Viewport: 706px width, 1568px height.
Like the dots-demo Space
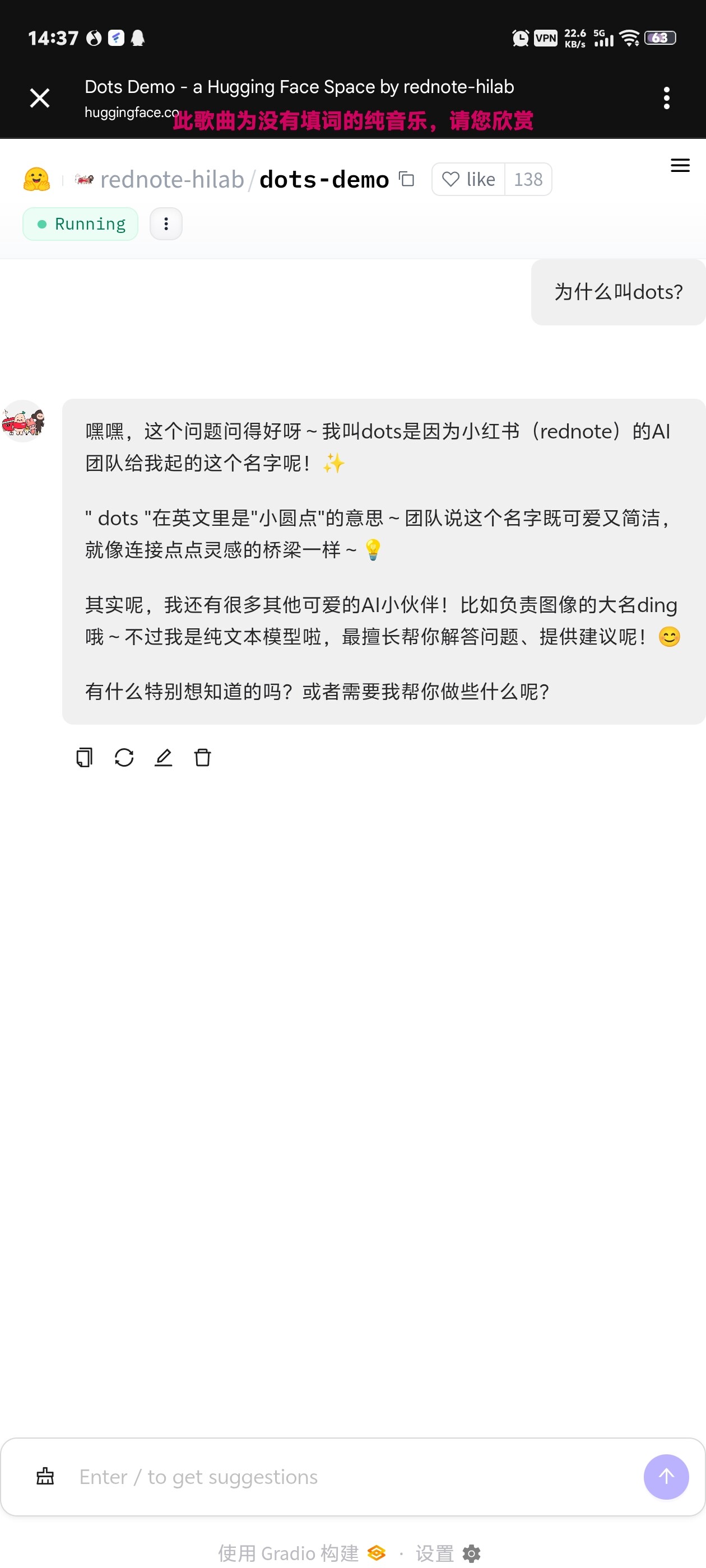[468, 179]
